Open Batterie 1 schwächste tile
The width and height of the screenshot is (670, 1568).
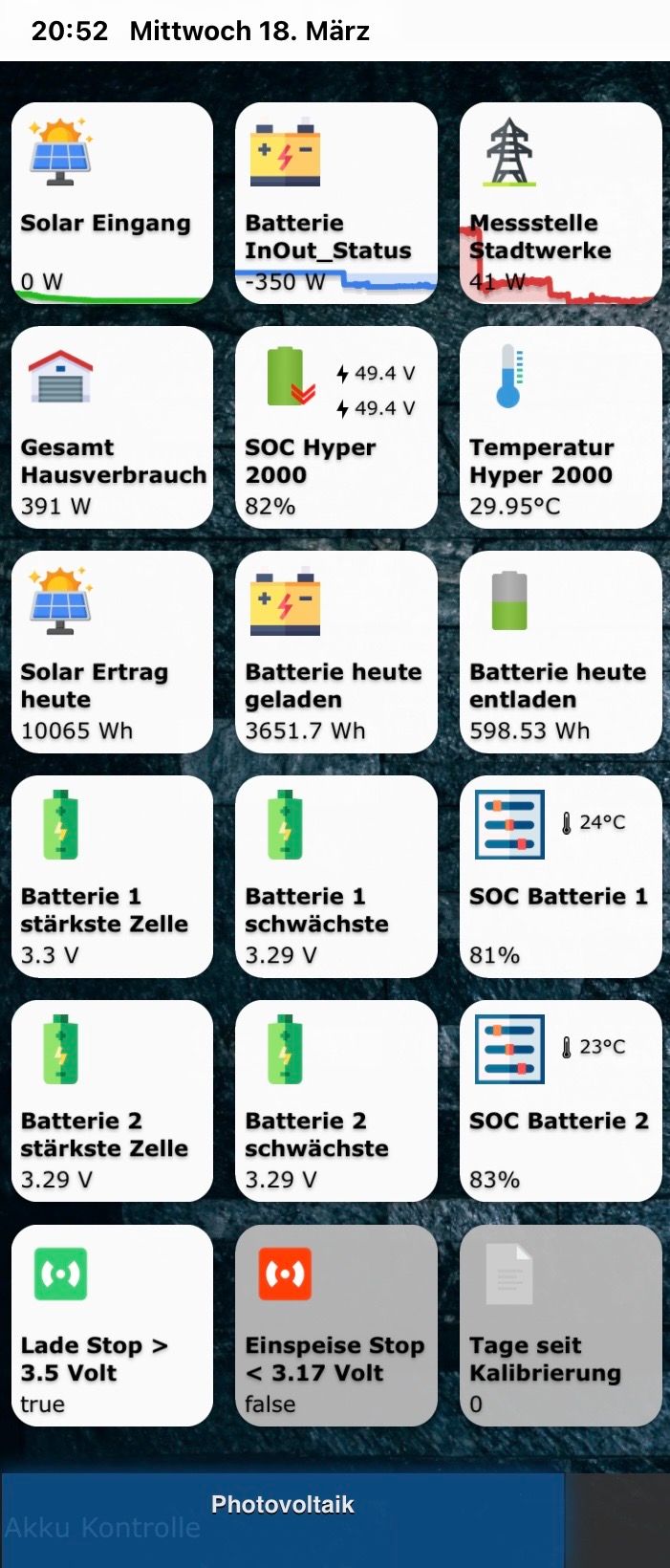click(336, 877)
